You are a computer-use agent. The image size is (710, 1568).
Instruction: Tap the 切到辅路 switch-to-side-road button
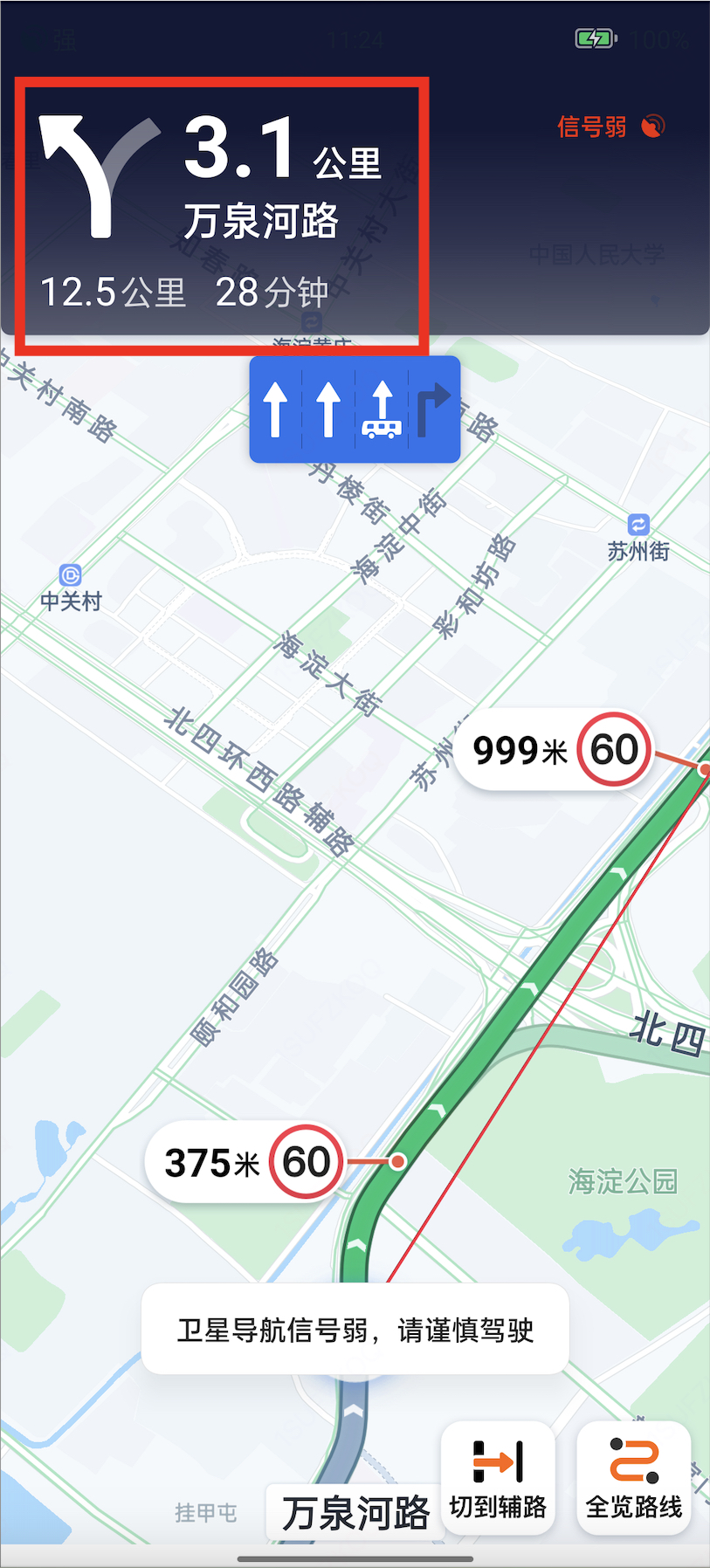[498, 1478]
